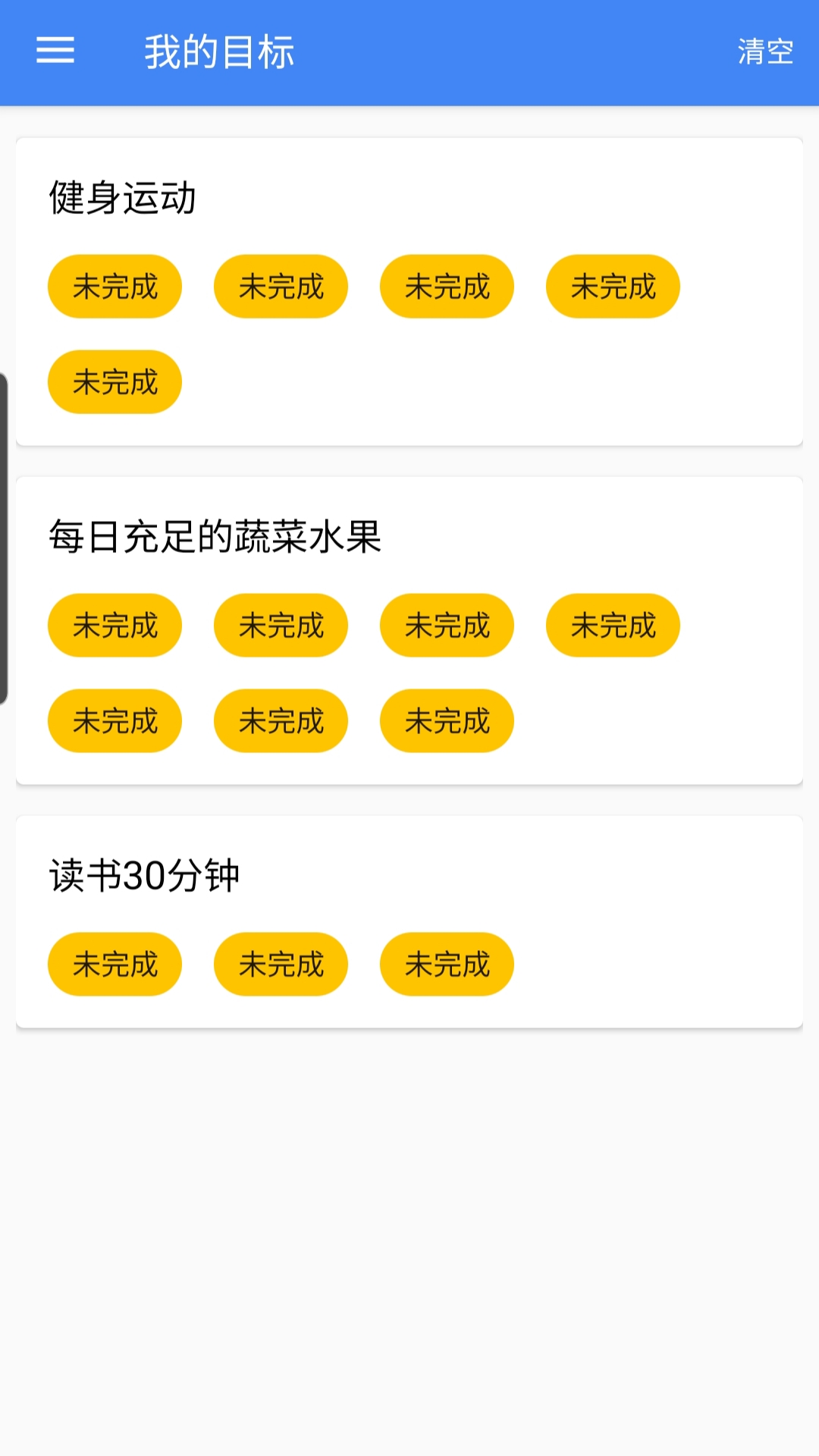819x1456 pixels.
Task: Toggle the middle chip under 读书30分钟
Action: [281, 964]
